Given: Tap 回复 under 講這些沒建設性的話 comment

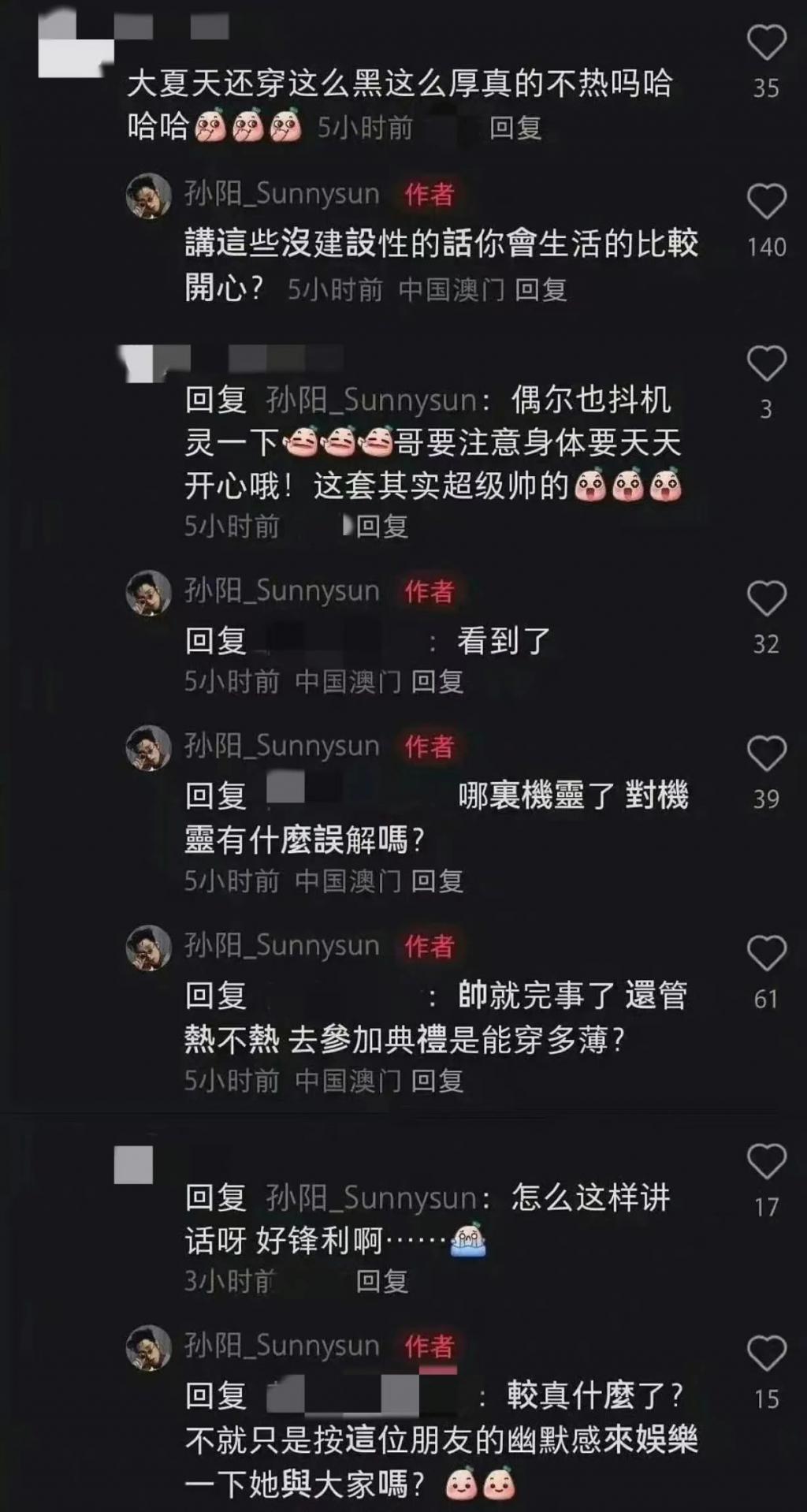Looking at the screenshot, I should (x=541, y=290).
